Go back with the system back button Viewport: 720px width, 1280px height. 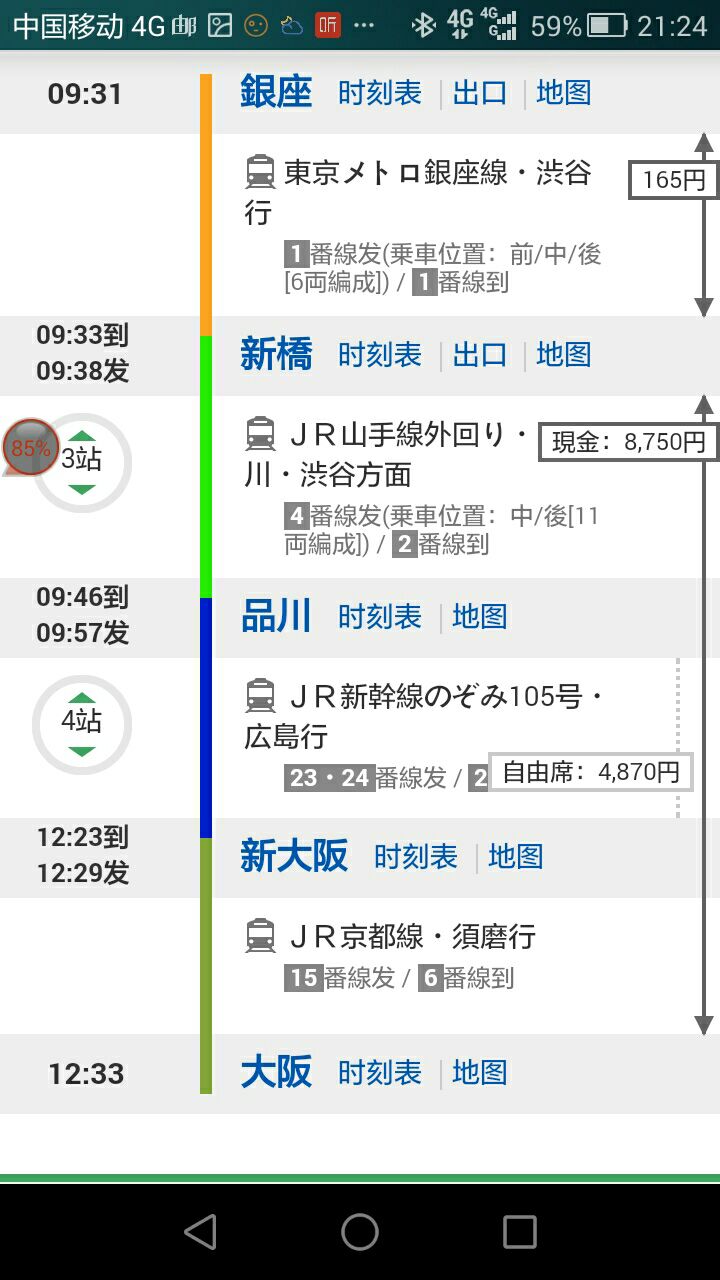[x=200, y=1232]
